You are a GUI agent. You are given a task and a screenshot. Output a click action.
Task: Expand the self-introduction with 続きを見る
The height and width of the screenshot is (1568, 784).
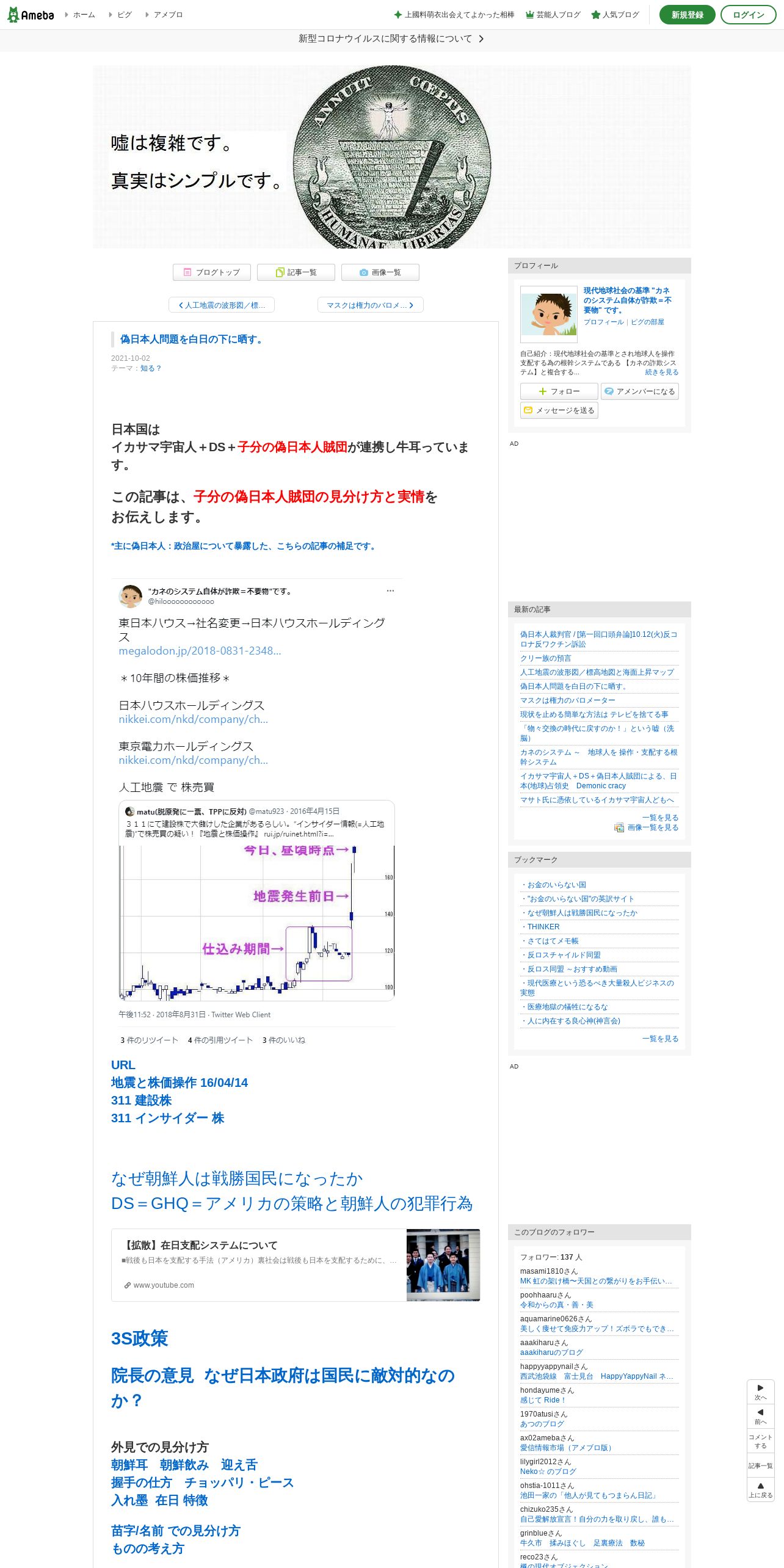tap(662, 372)
